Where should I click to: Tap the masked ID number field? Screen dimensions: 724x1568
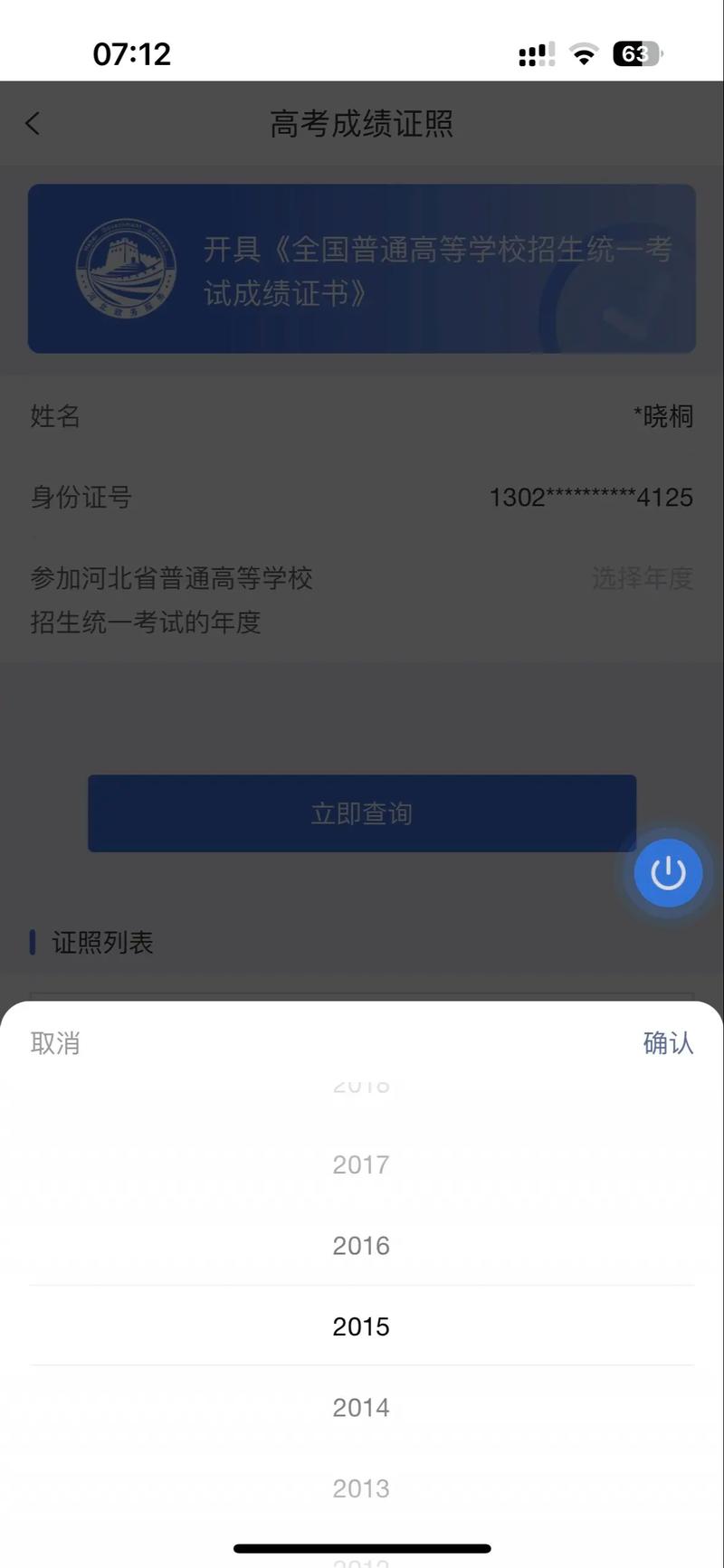coord(590,497)
